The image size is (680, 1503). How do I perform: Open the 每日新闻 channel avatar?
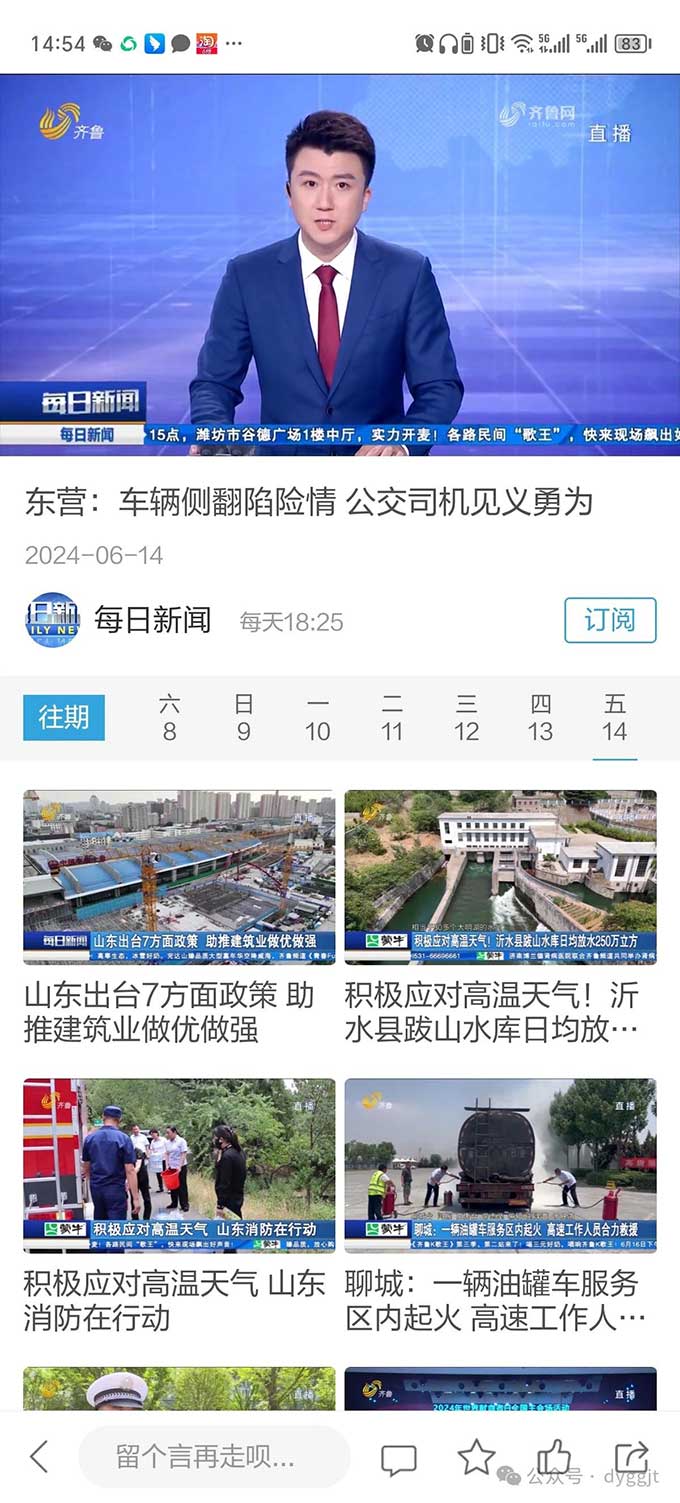pos(52,620)
